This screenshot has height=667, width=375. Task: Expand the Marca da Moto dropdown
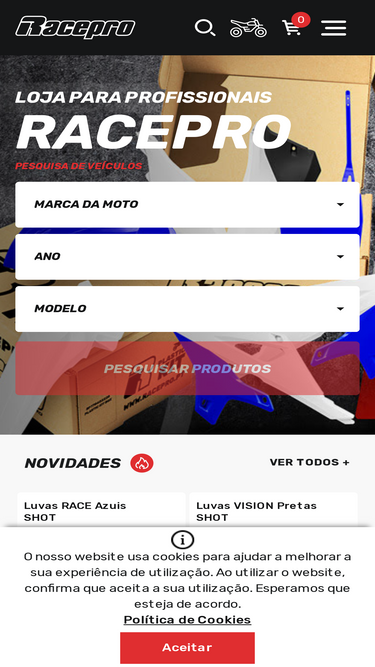point(188,205)
